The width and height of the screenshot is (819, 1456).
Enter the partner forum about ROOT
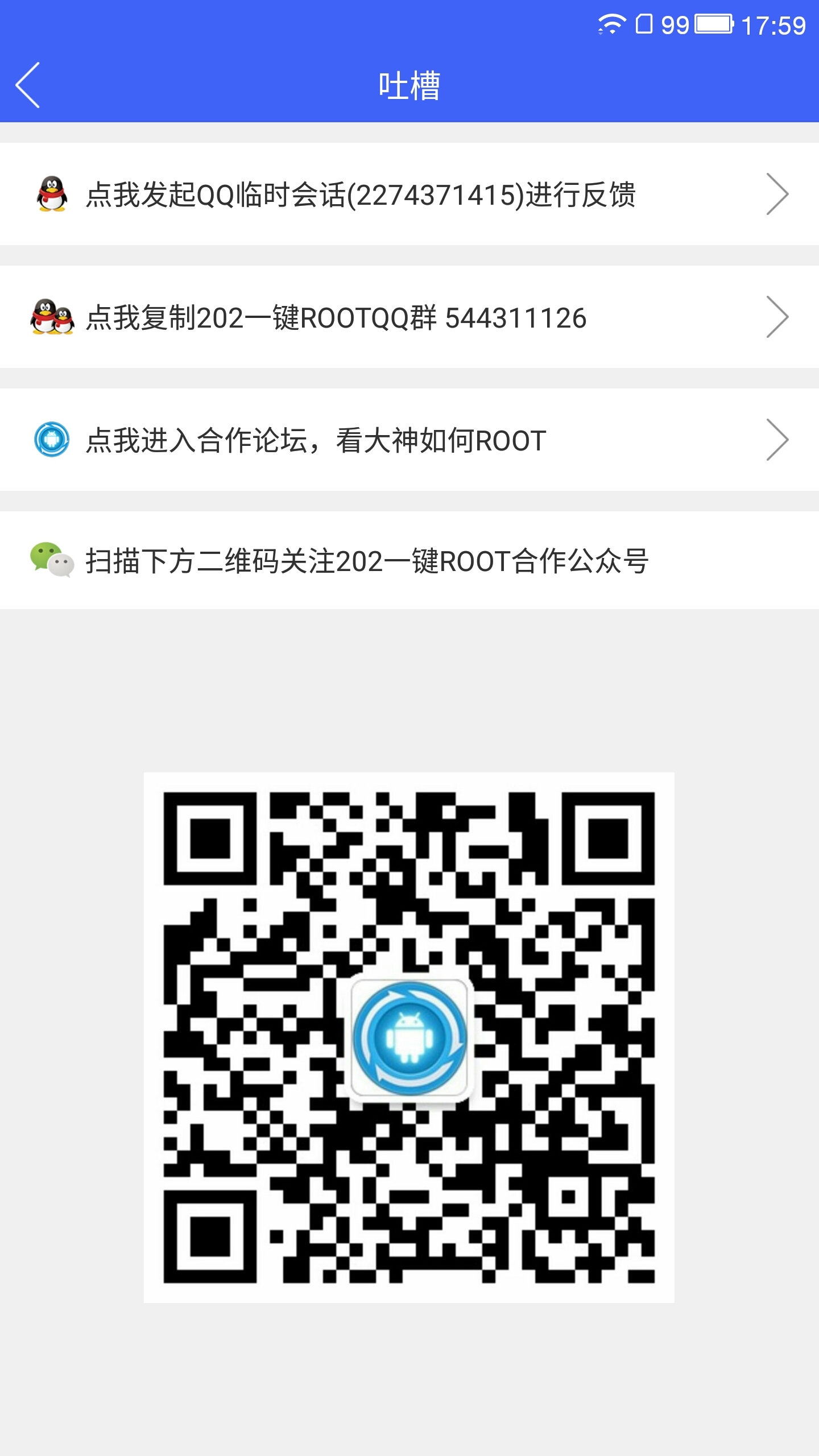409,440
